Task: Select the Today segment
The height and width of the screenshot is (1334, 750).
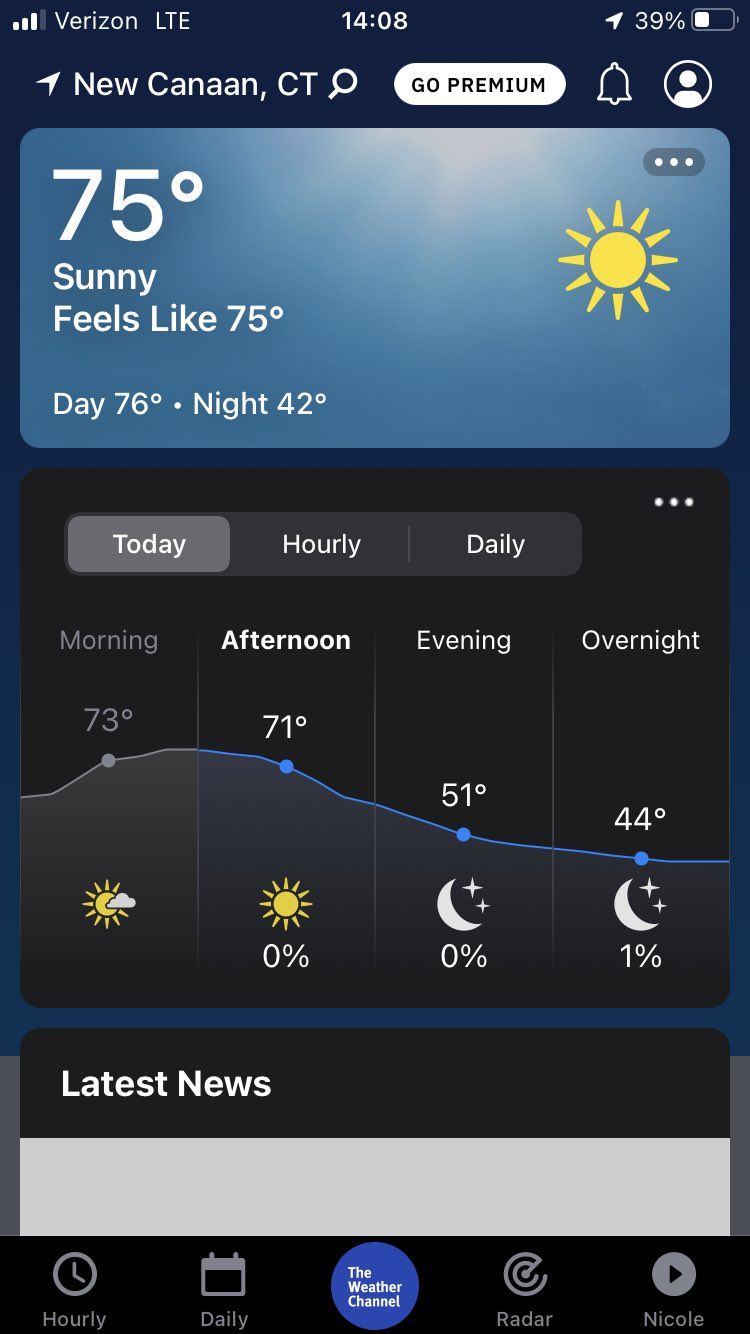Action: pyautogui.click(x=149, y=544)
